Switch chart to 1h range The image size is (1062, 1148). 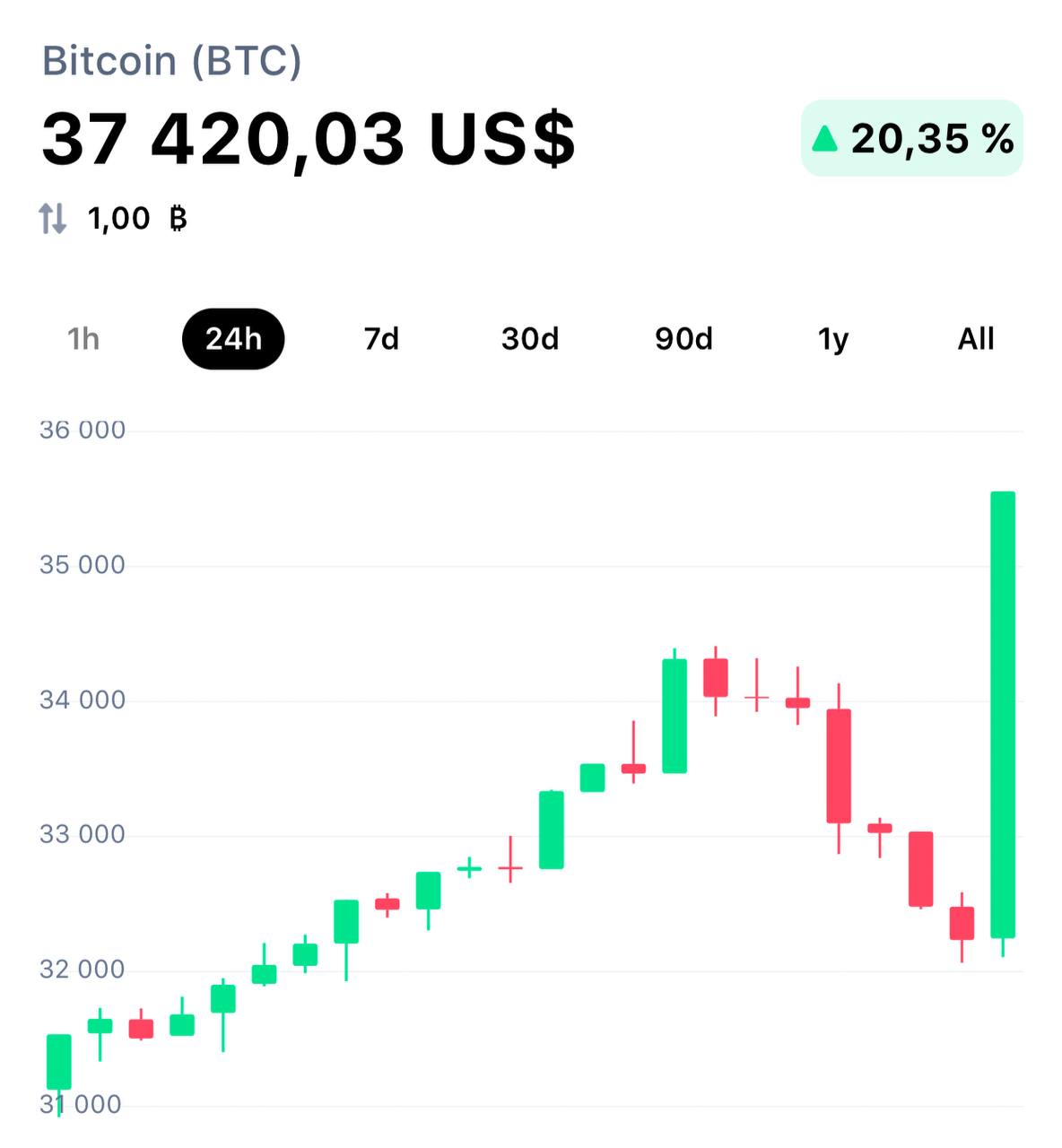point(83,339)
